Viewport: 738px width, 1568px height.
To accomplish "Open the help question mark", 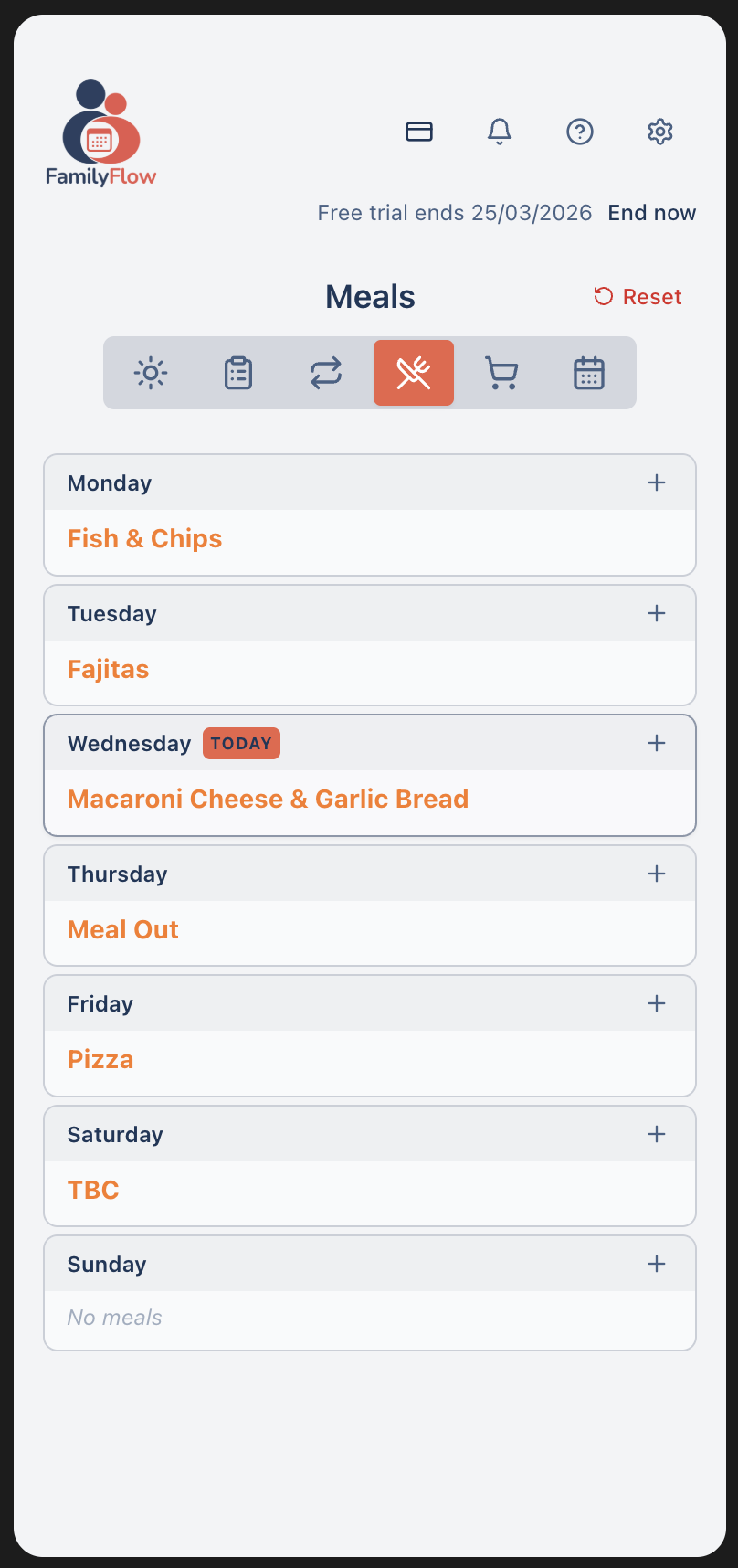I will click(x=580, y=132).
